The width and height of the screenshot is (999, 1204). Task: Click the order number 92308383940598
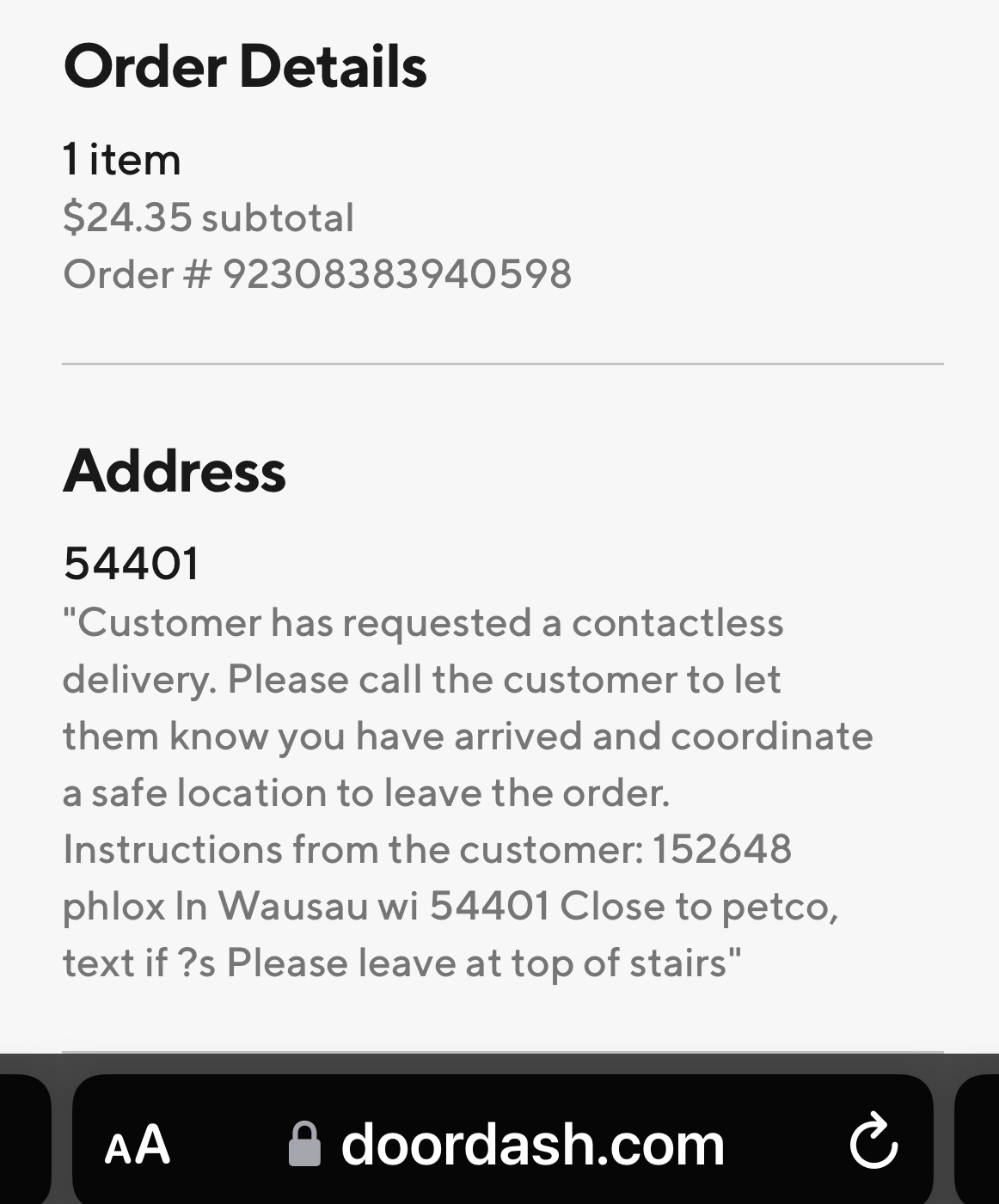[318, 273]
